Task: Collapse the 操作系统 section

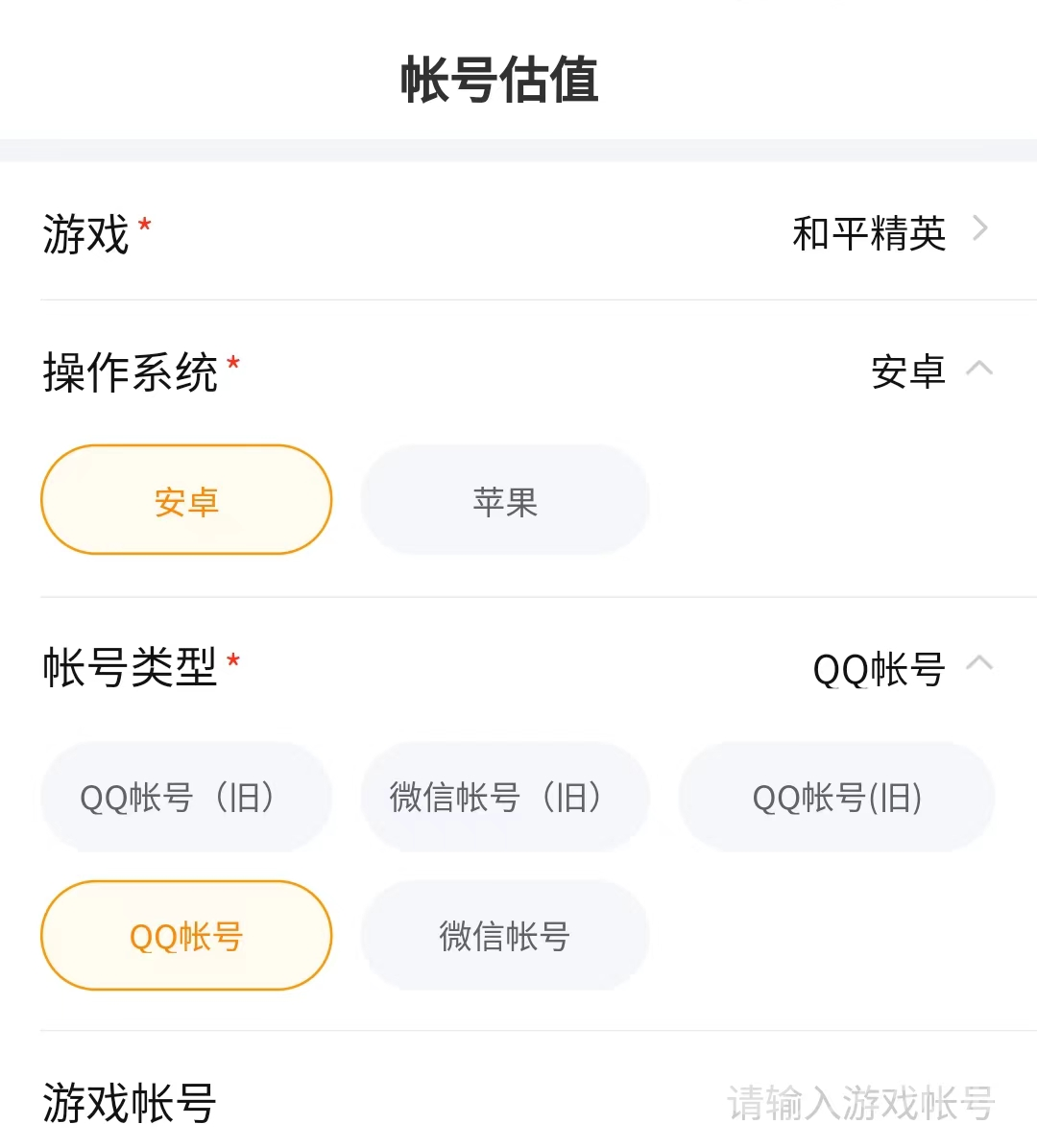Action: pos(978,370)
